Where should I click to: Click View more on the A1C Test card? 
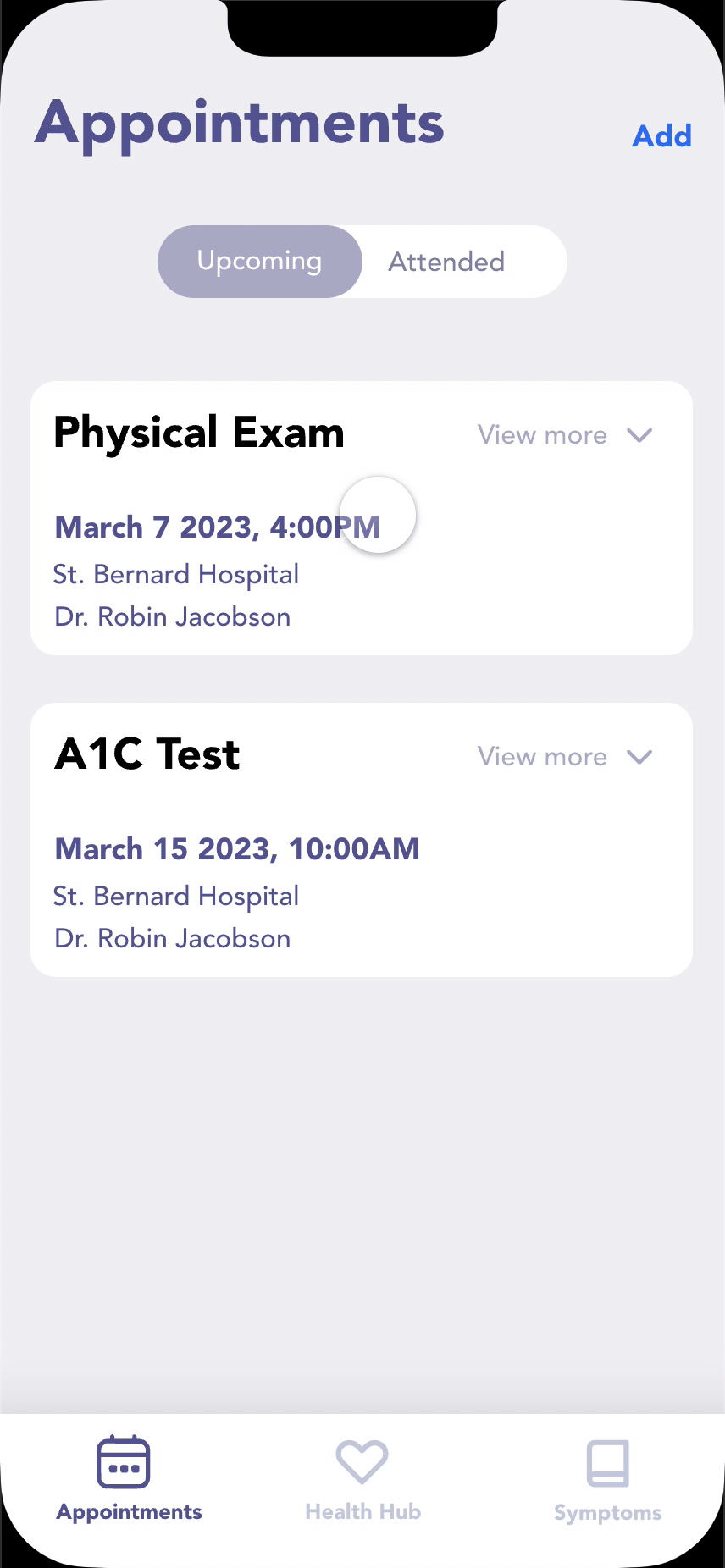(x=542, y=757)
